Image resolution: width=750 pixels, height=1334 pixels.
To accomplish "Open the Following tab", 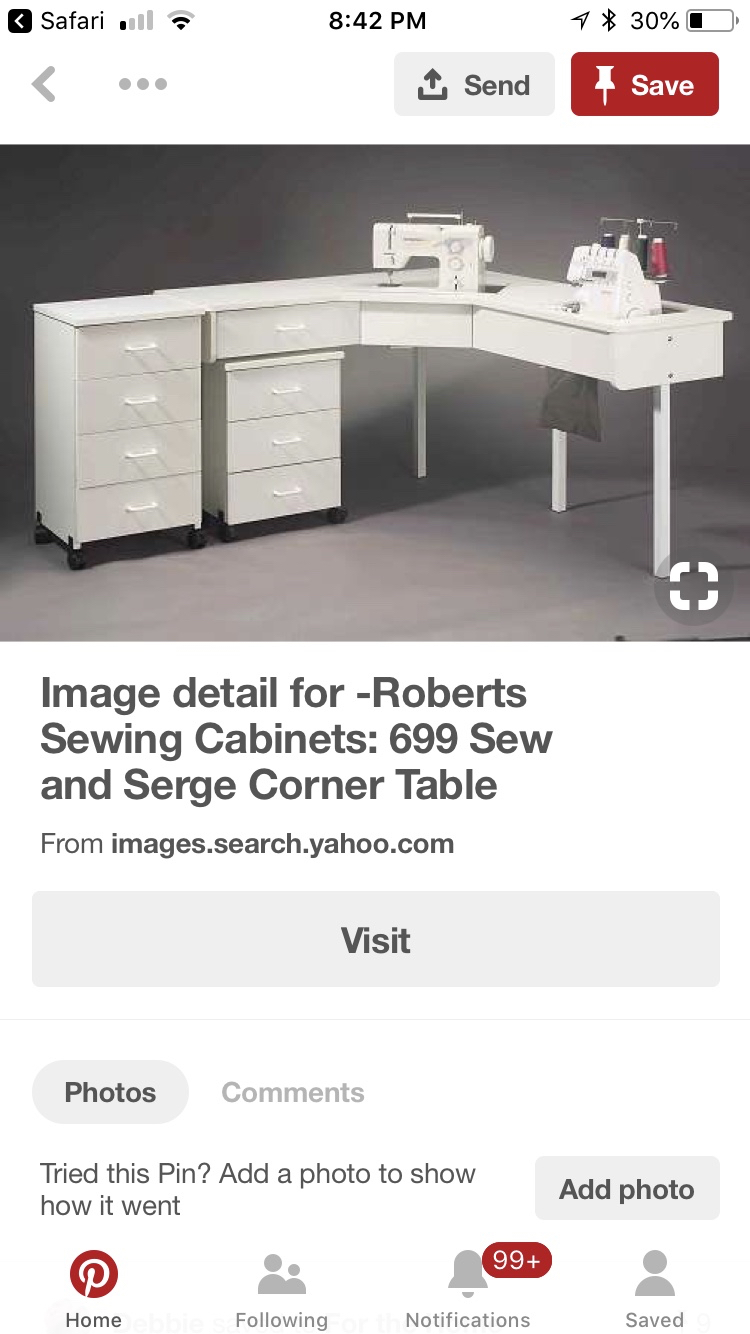I will (x=281, y=1289).
